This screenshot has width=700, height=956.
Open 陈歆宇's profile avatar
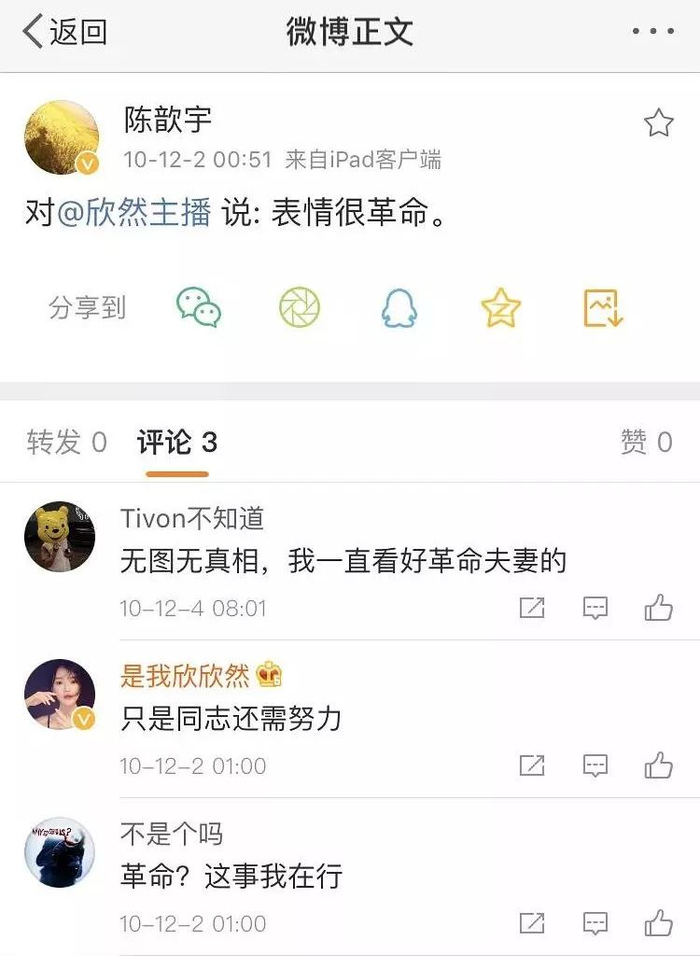tap(61, 137)
